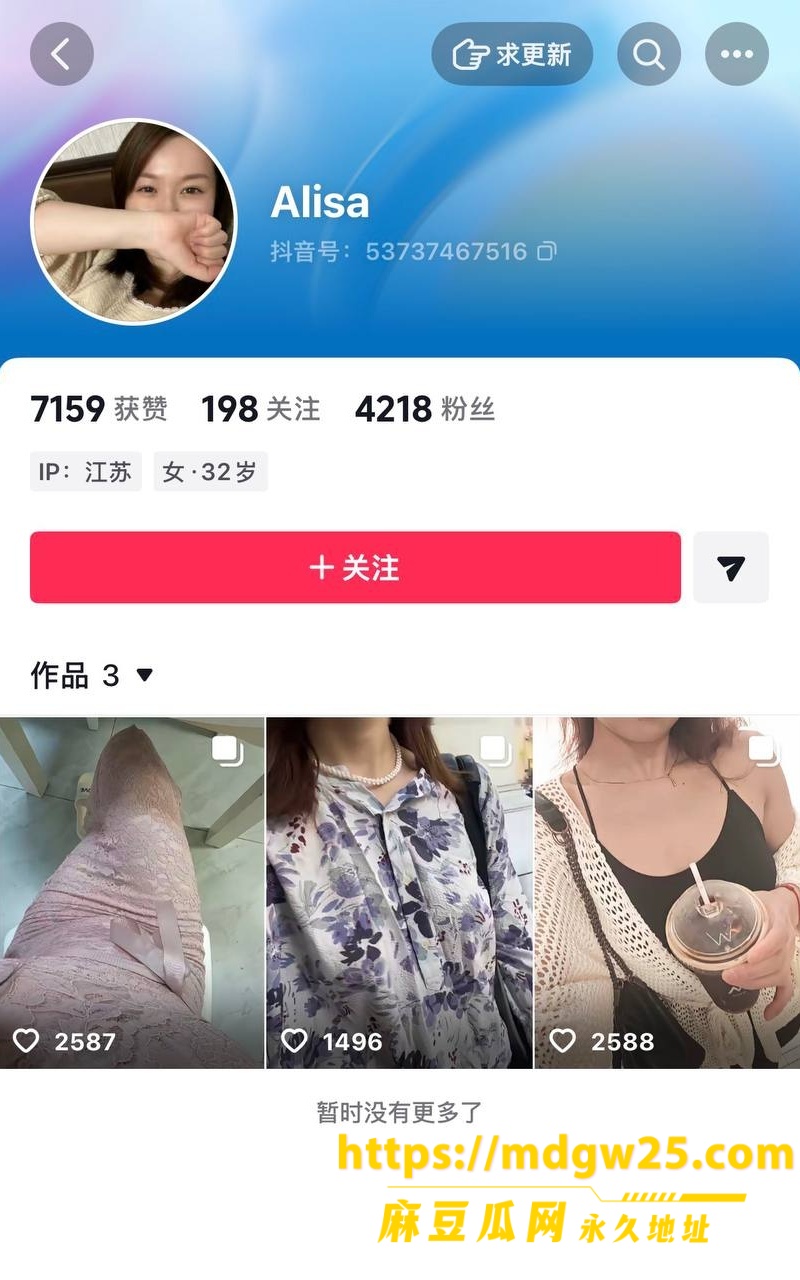
Task: View the 198 关注 following list
Action: [x=261, y=409]
